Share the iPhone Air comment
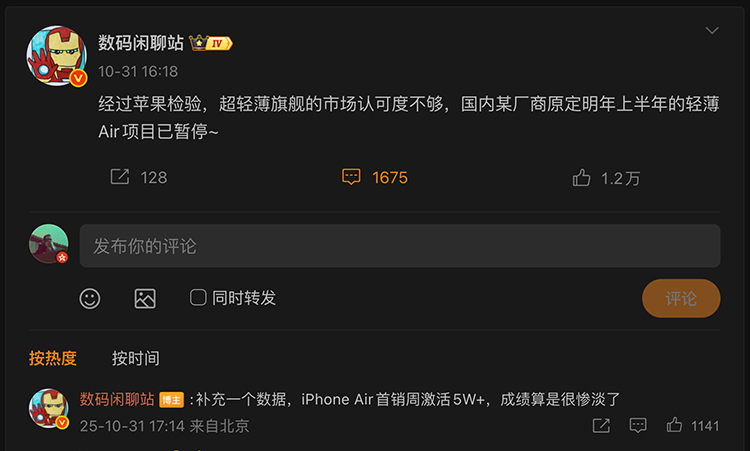Screen dimensions: 750x451 pos(601,426)
